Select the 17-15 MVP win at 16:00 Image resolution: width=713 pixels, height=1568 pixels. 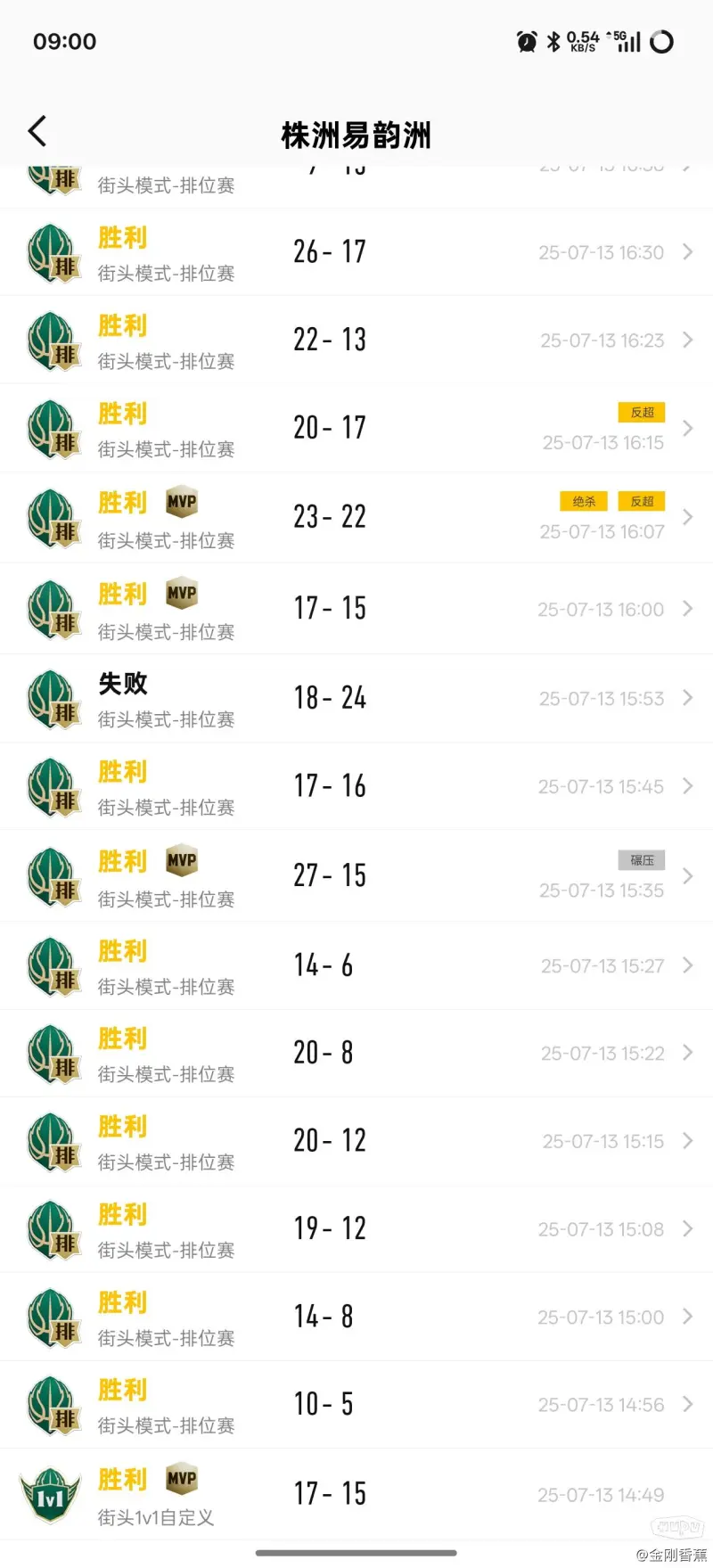tap(356, 609)
